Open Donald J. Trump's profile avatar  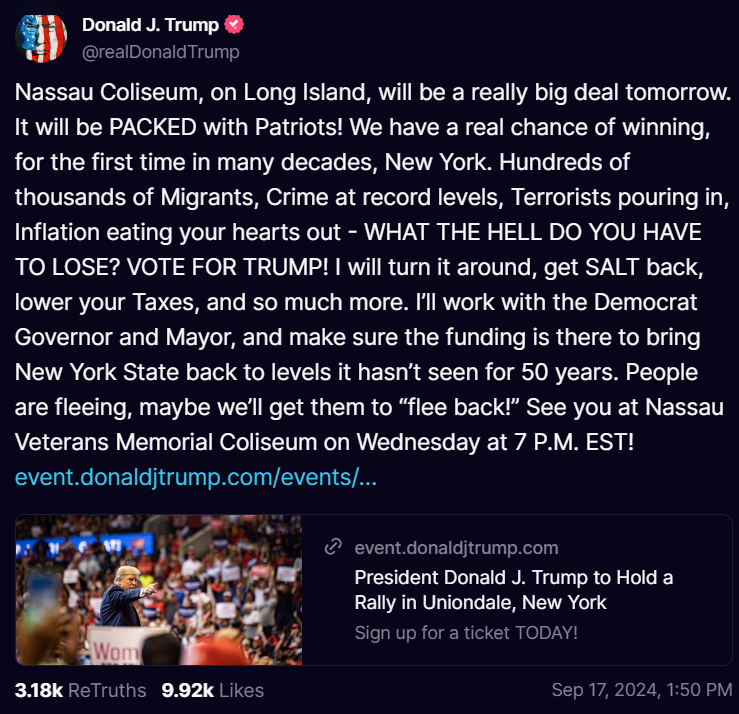[40, 37]
